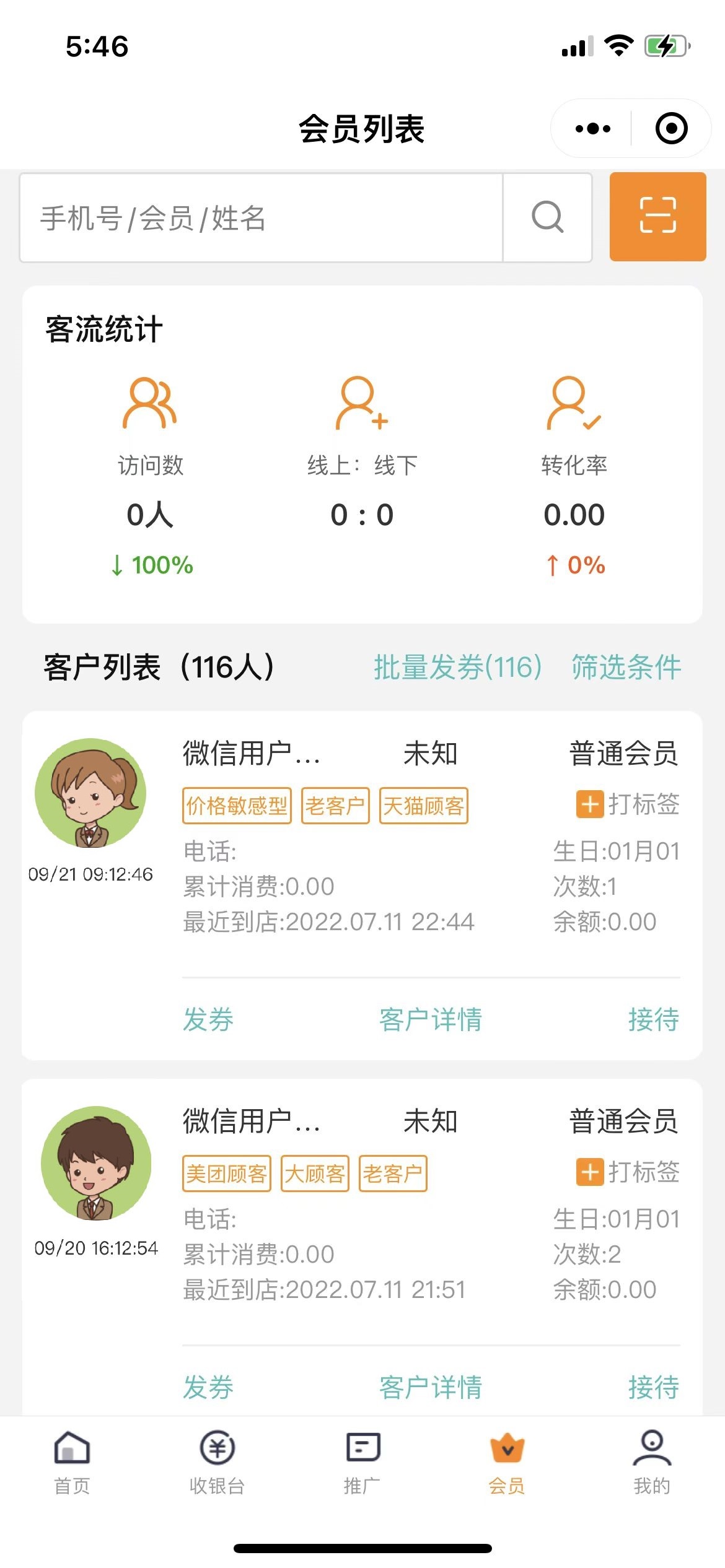Screen dimensions: 725x1568
Task: Open the 推广 tab
Action: [362, 1461]
